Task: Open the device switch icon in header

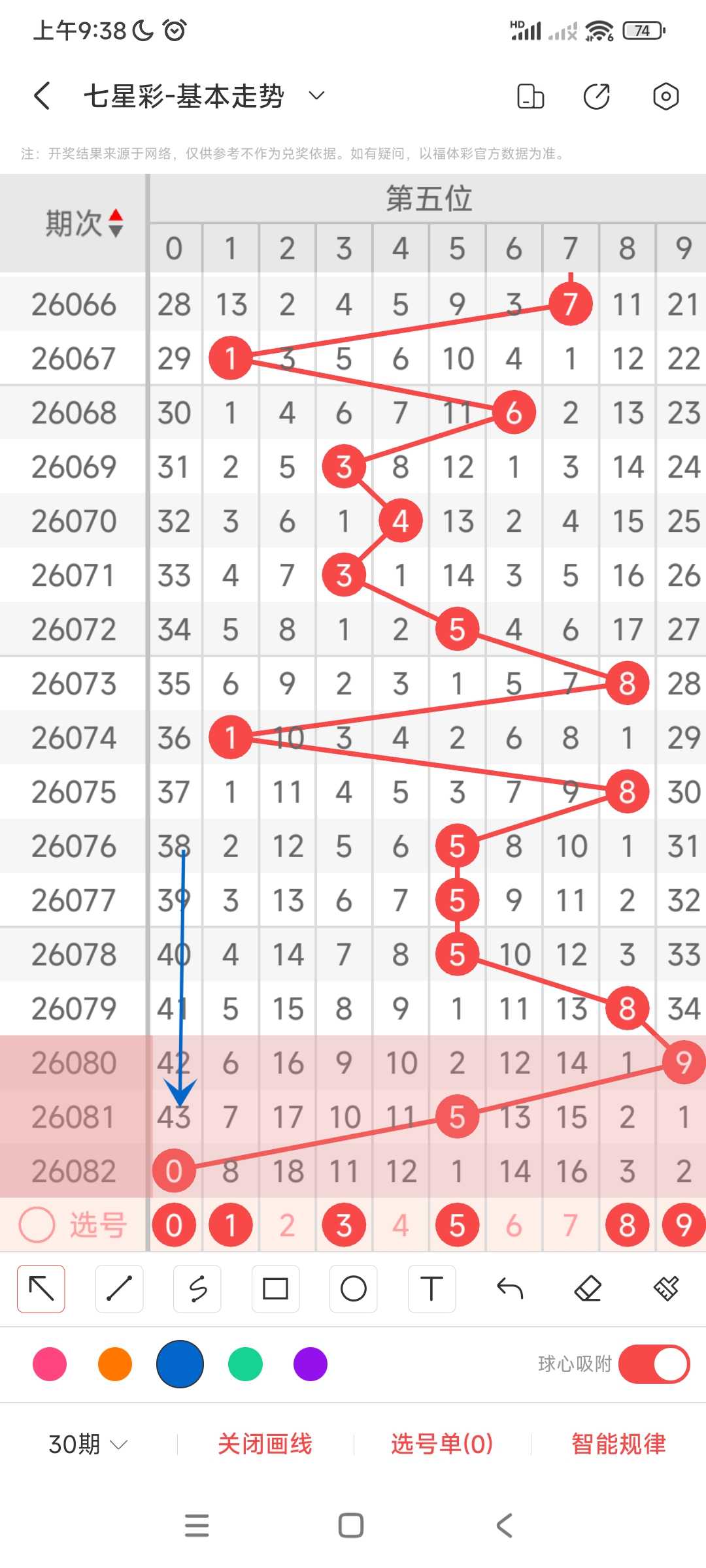Action: [x=530, y=96]
